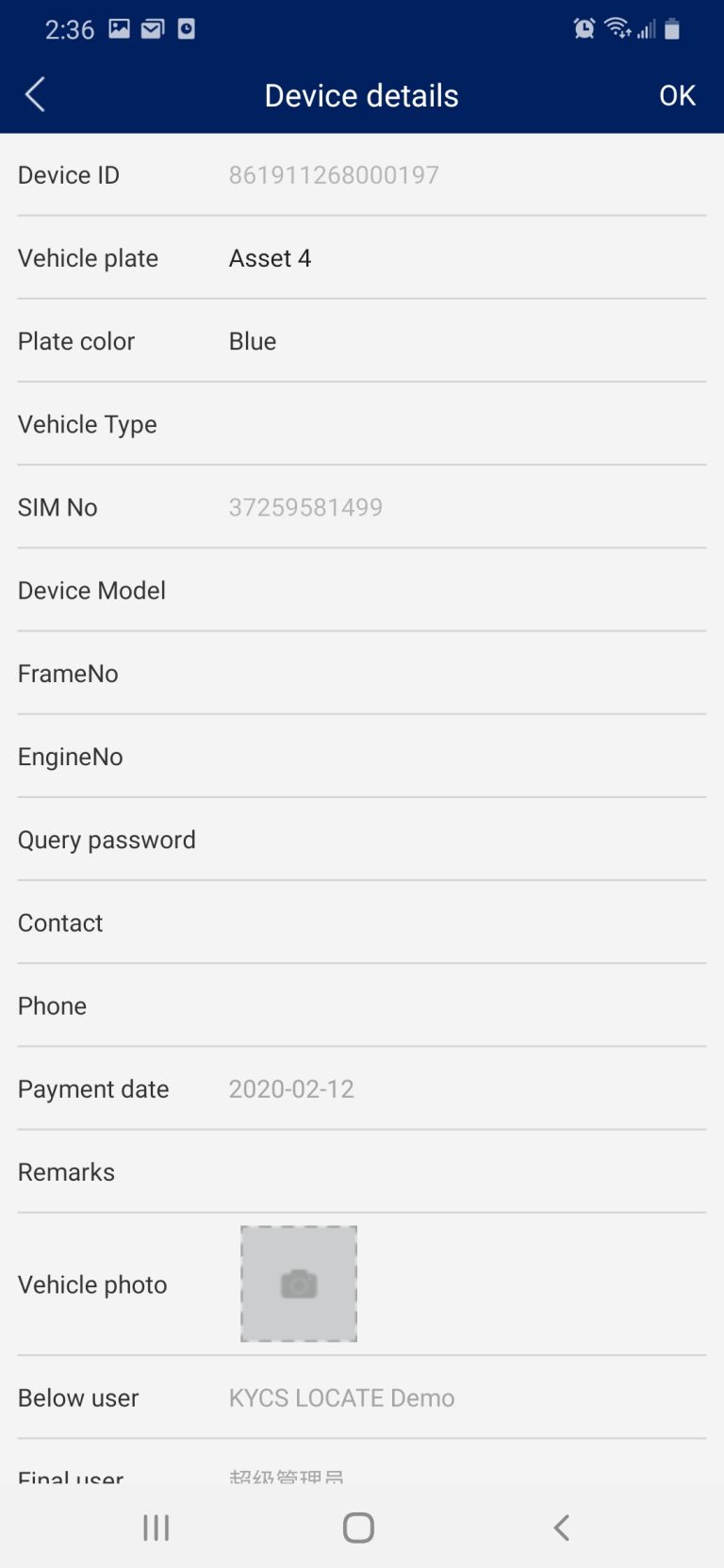Image resolution: width=724 pixels, height=1568 pixels.
Task: Tap the camera icon to add vehicle photo
Action: coord(298,1283)
